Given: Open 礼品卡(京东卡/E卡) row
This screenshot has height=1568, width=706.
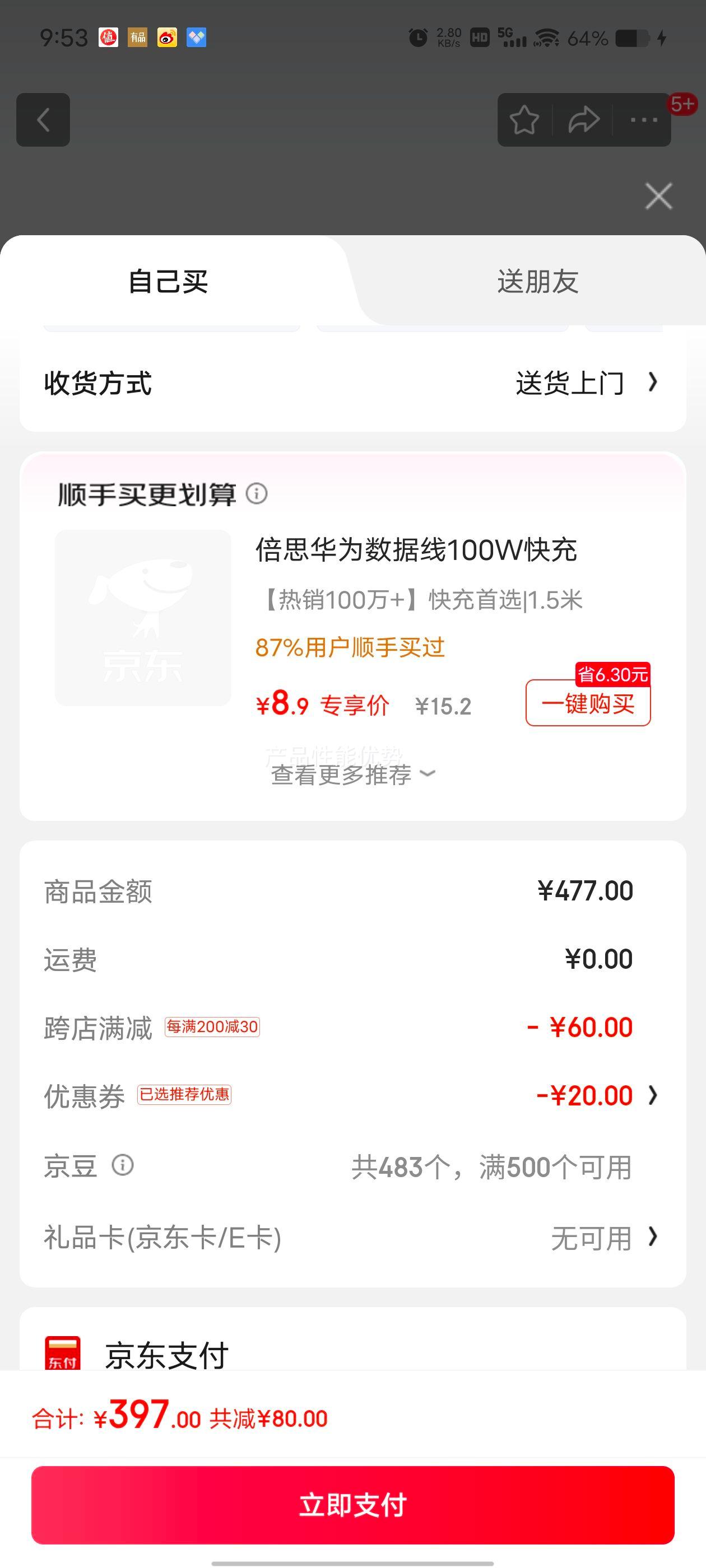Looking at the screenshot, I should (352, 1238).
